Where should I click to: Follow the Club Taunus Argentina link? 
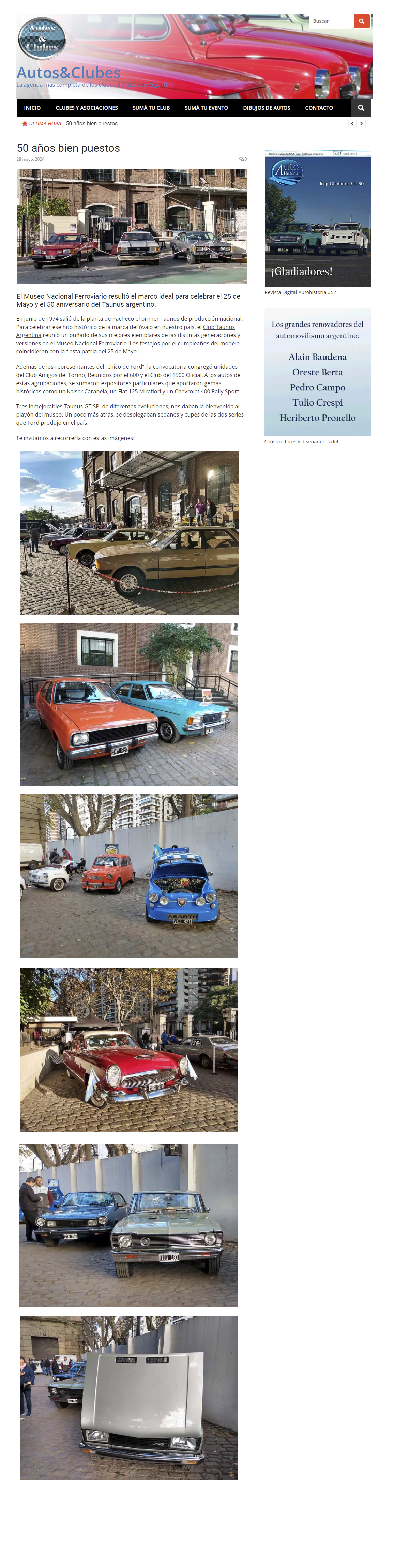[x=218, y=328]
